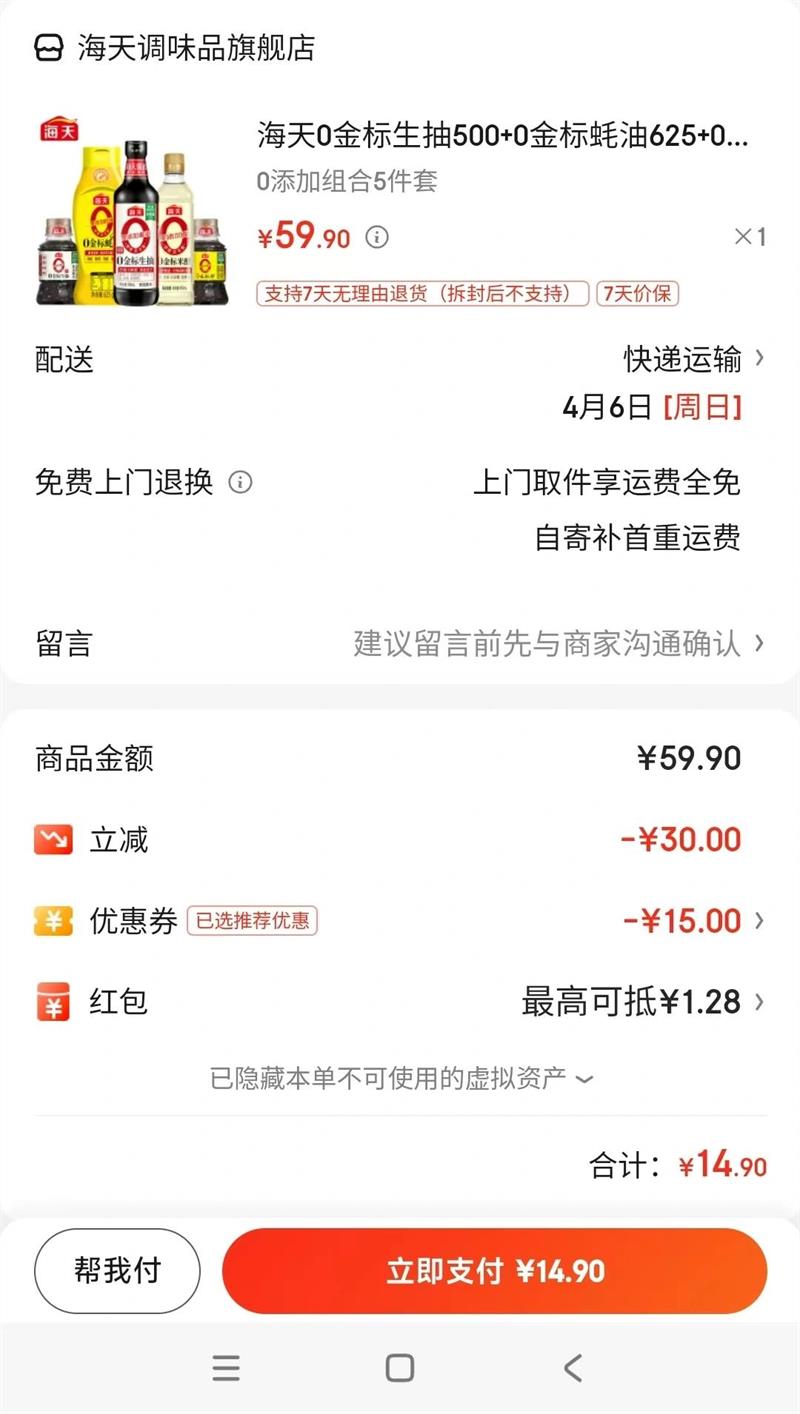Tap 帮我付 to ask someone to pay
The image size is (800, 1414).
tap(117, 1271)
